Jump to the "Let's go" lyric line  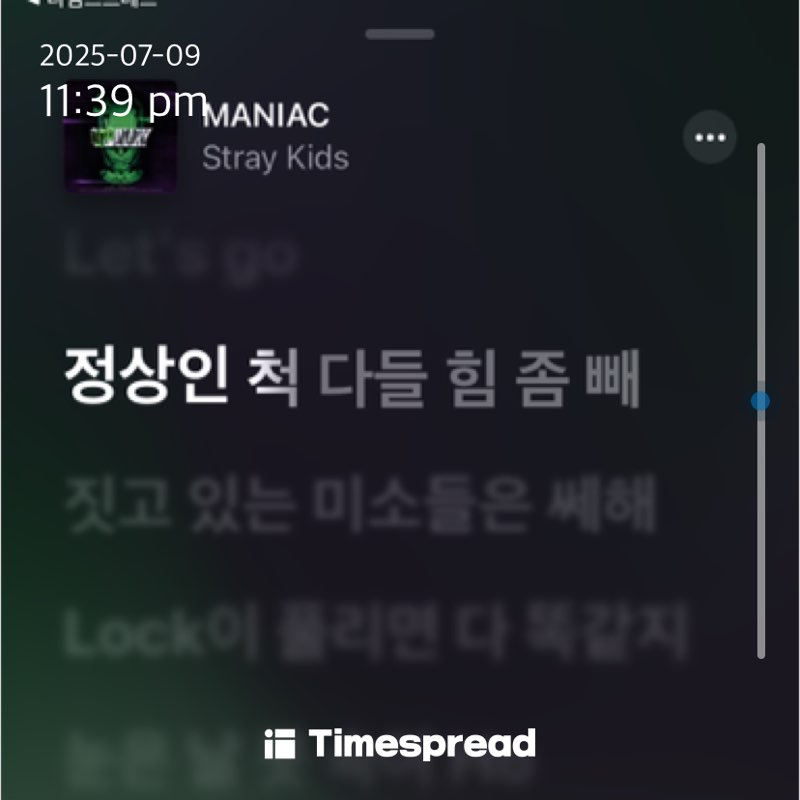click(181, 256)
